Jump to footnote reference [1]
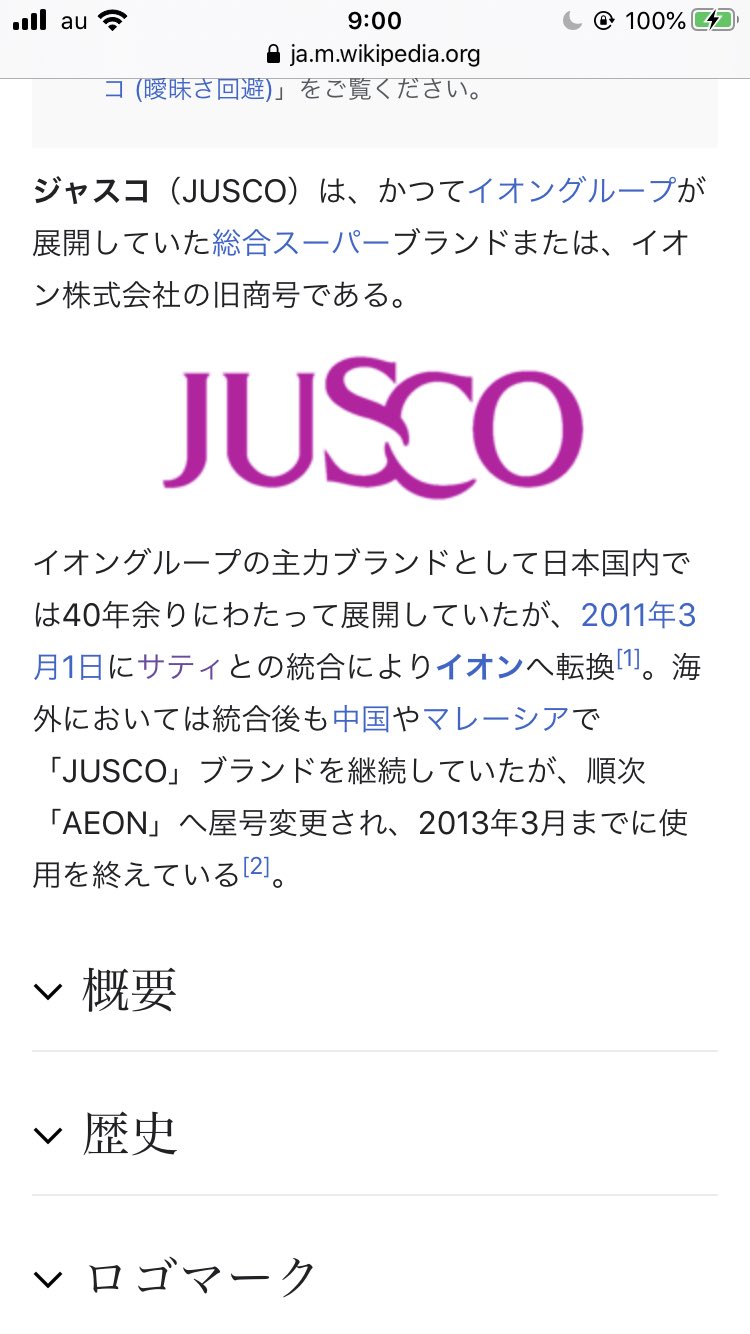 click(x=628, y=659)
